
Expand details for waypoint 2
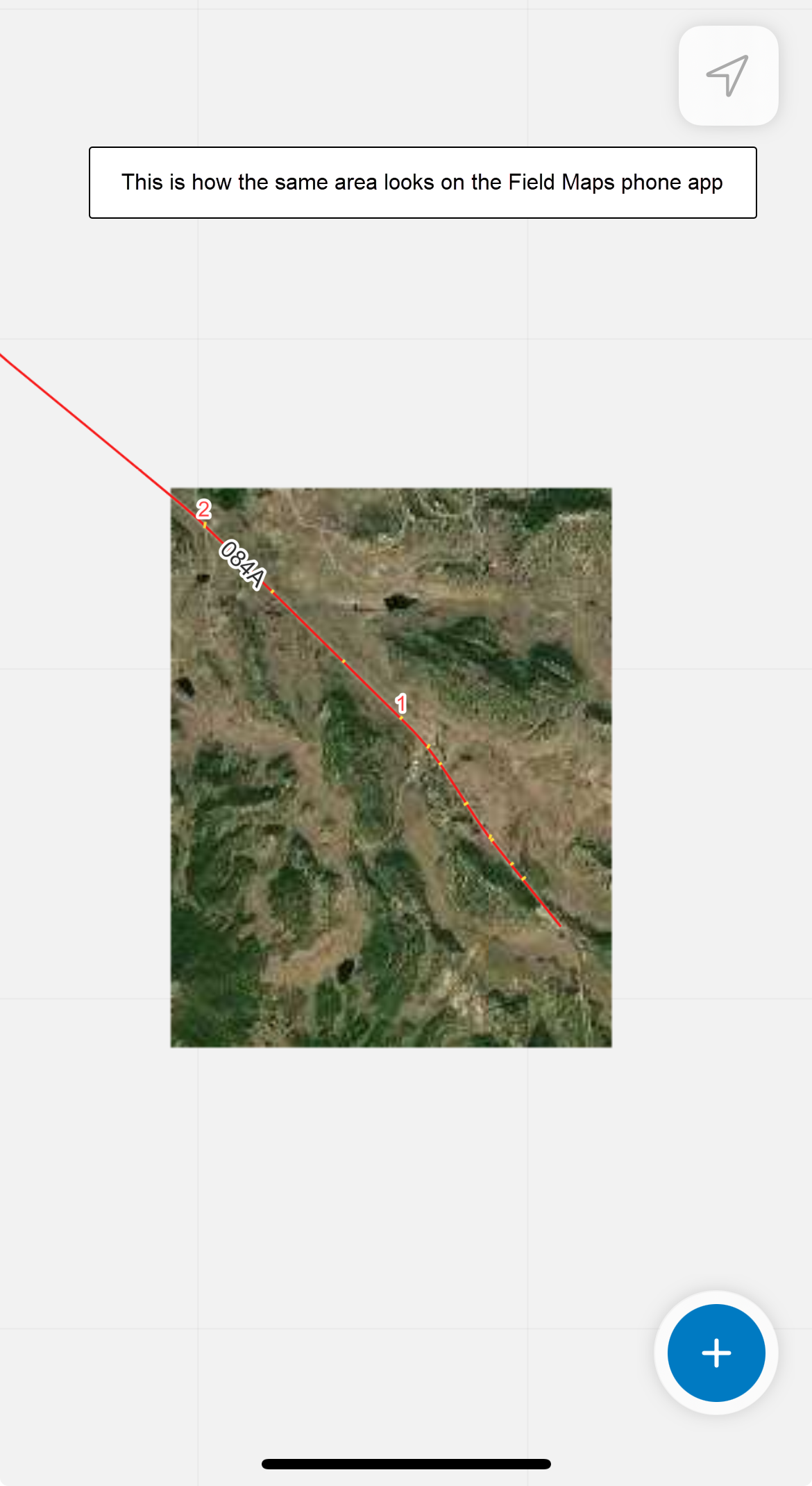(203, 509)
